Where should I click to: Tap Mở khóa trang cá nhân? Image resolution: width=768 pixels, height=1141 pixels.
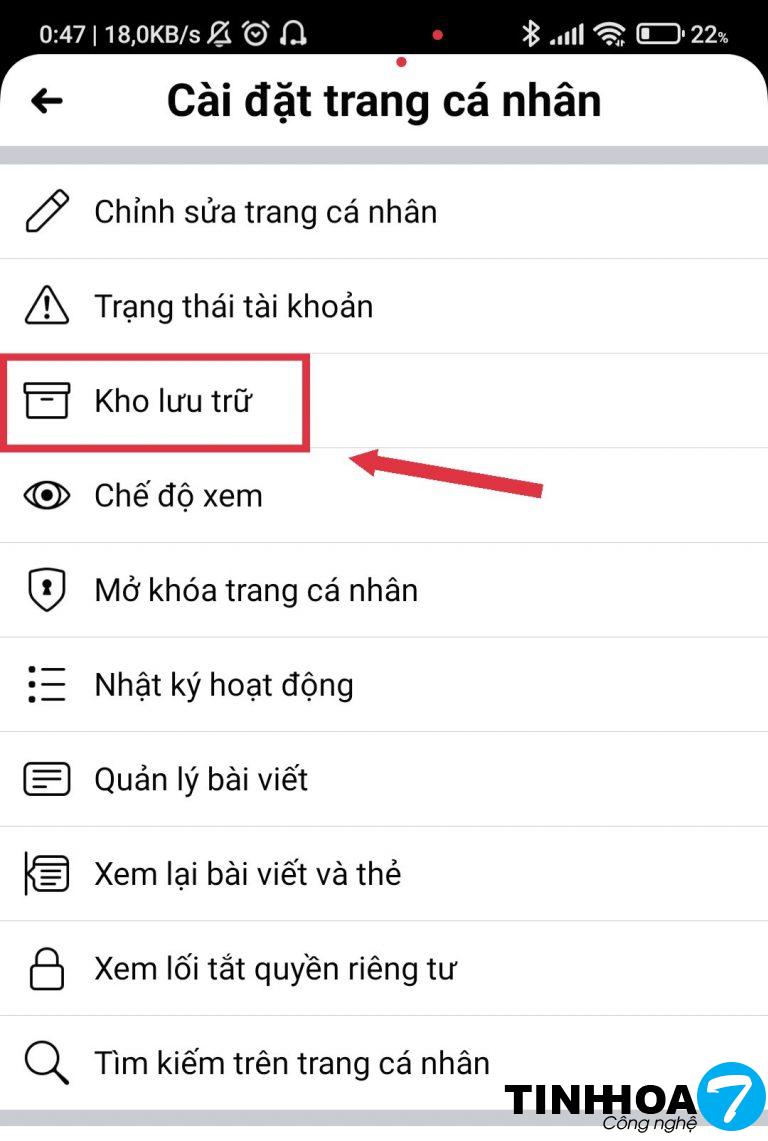pos(256,590)
